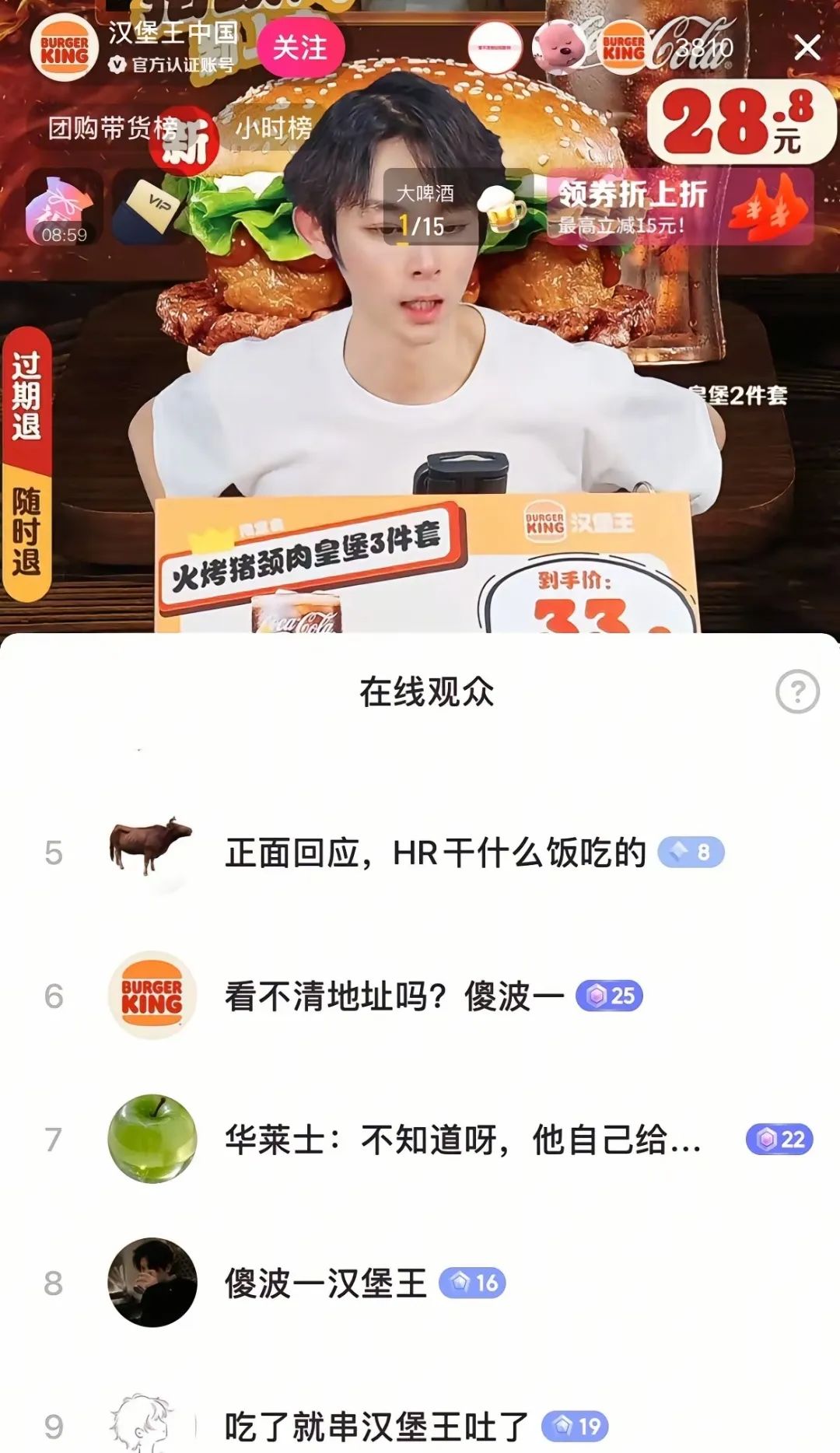840x1453 pixels.
Task: Open the 团购带货榜 ranking chip
Action: tap(113, 128)
